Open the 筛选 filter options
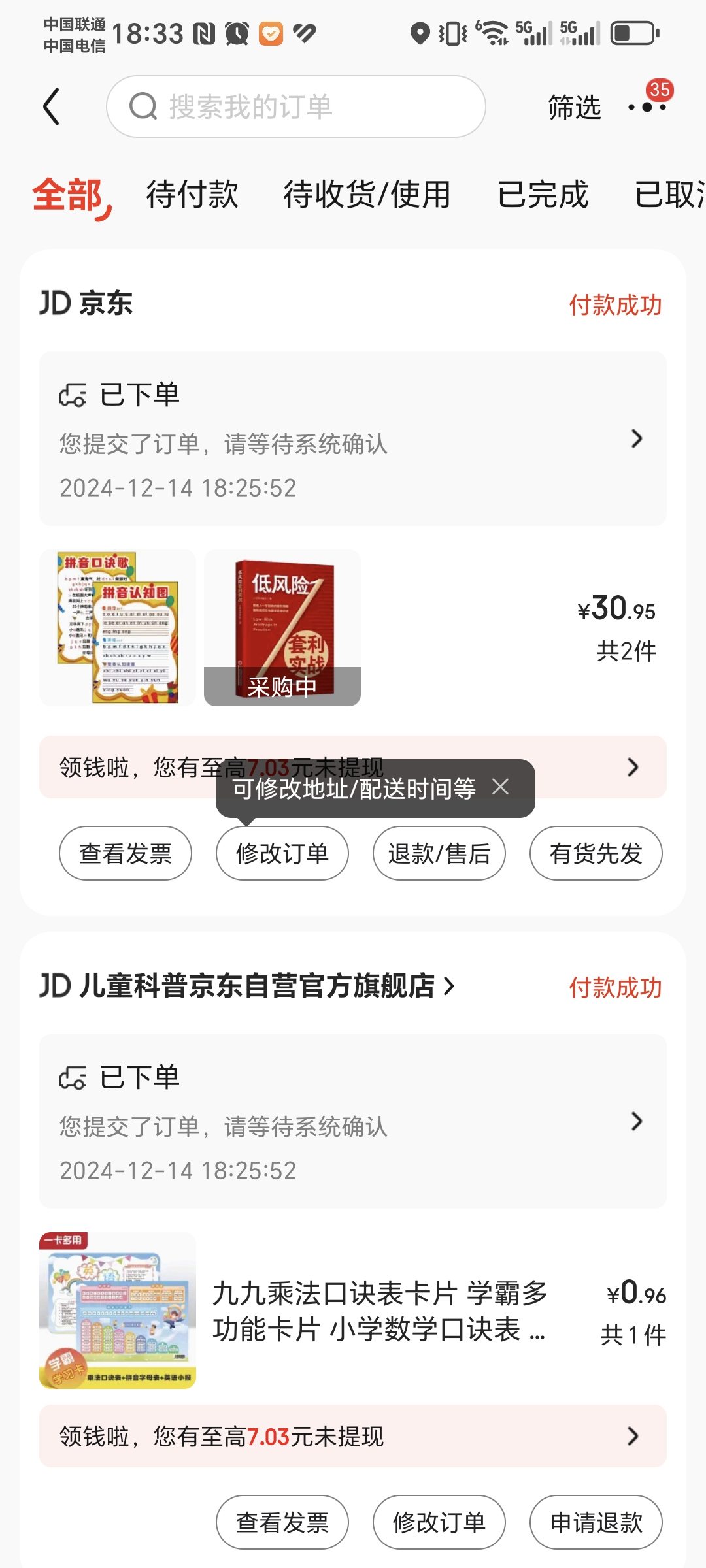Image resolution: width=706 pixels, height=1568 pixels. (574, 107)
